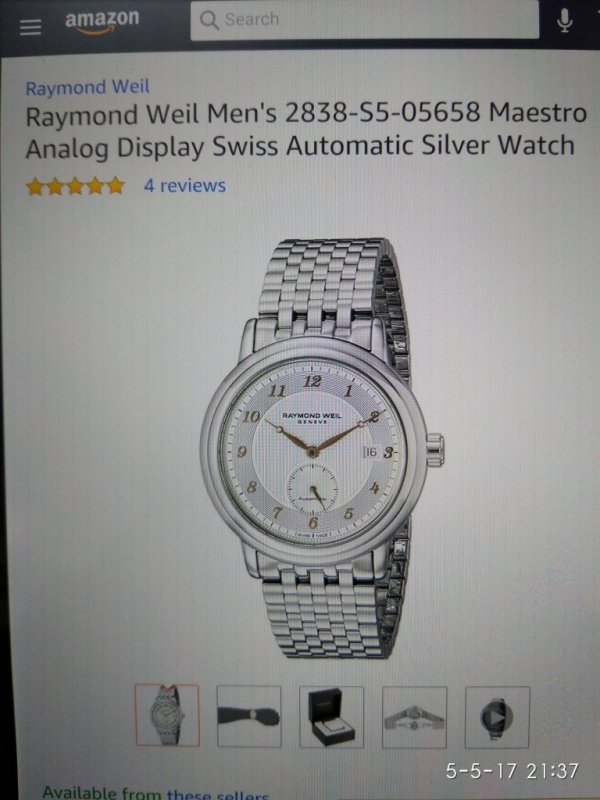This screenshot has width=600, height=800.
Task: Tap the Search field
Action: pos(365,20)
